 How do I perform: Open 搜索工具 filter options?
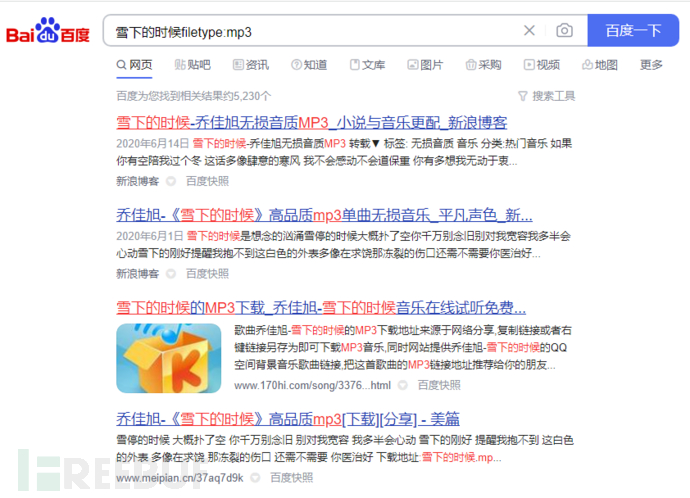[546, 96]
